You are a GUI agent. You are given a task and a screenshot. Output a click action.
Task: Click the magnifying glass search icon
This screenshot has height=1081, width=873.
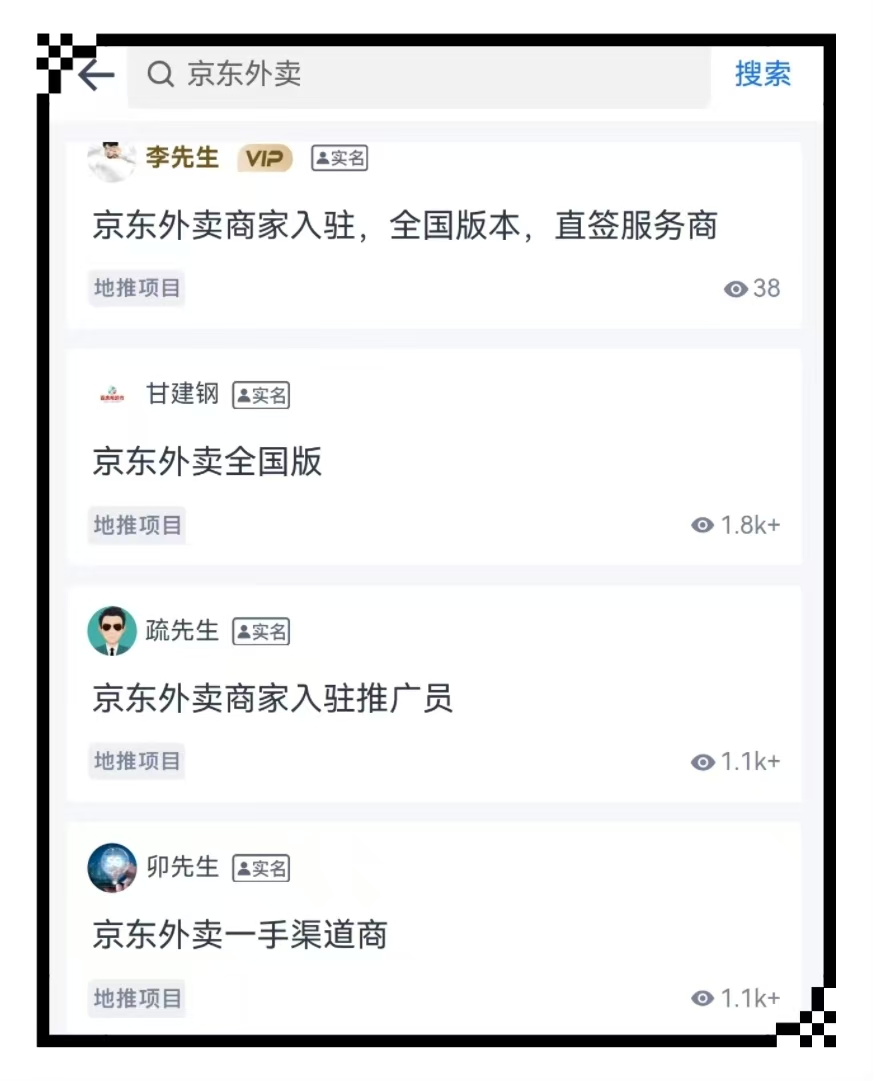161,75
